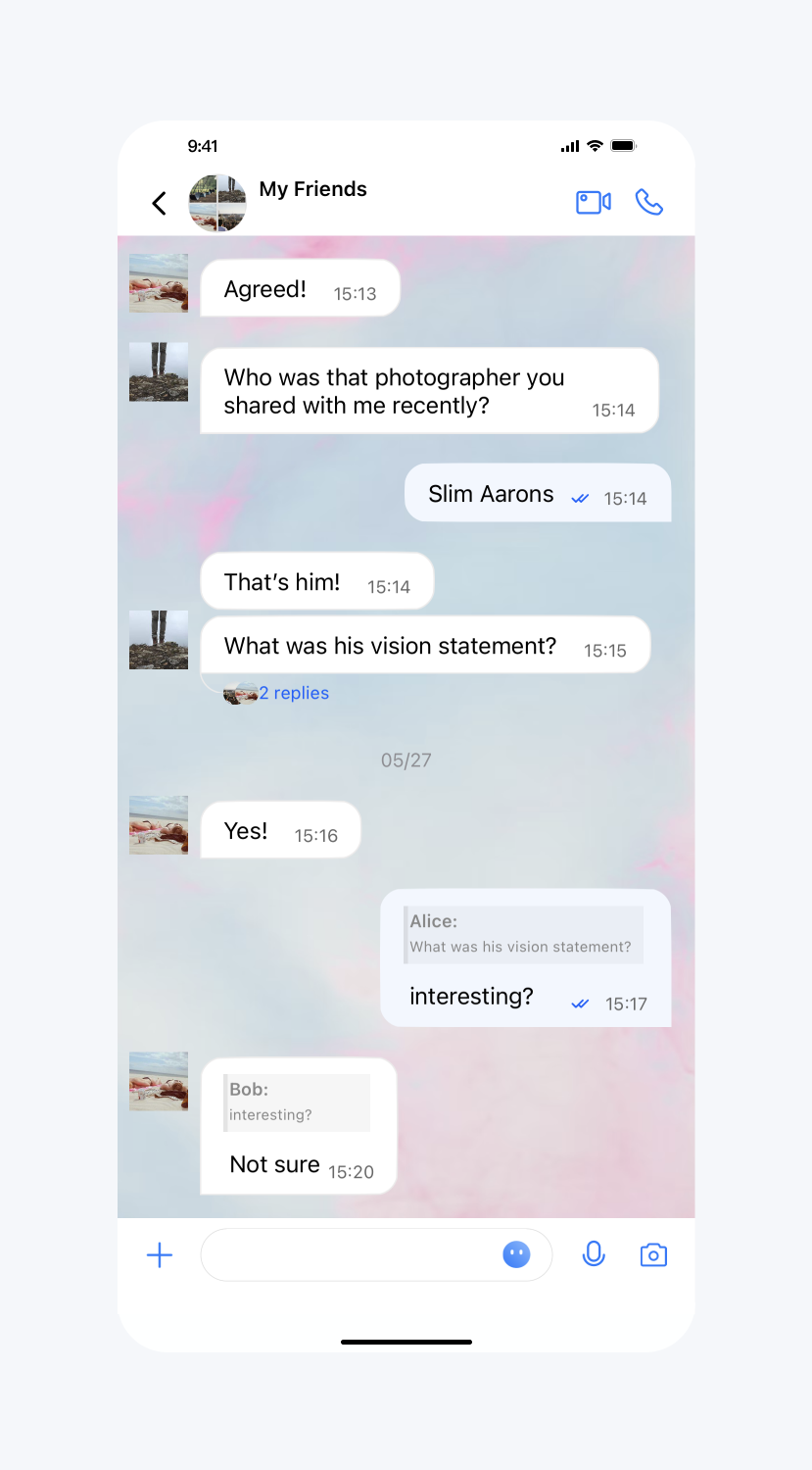Image resolution: width=812 pixels, height=1470 pixels.
Task: Open sender avatar next to "Agreed!"
Action: point(159,283)
